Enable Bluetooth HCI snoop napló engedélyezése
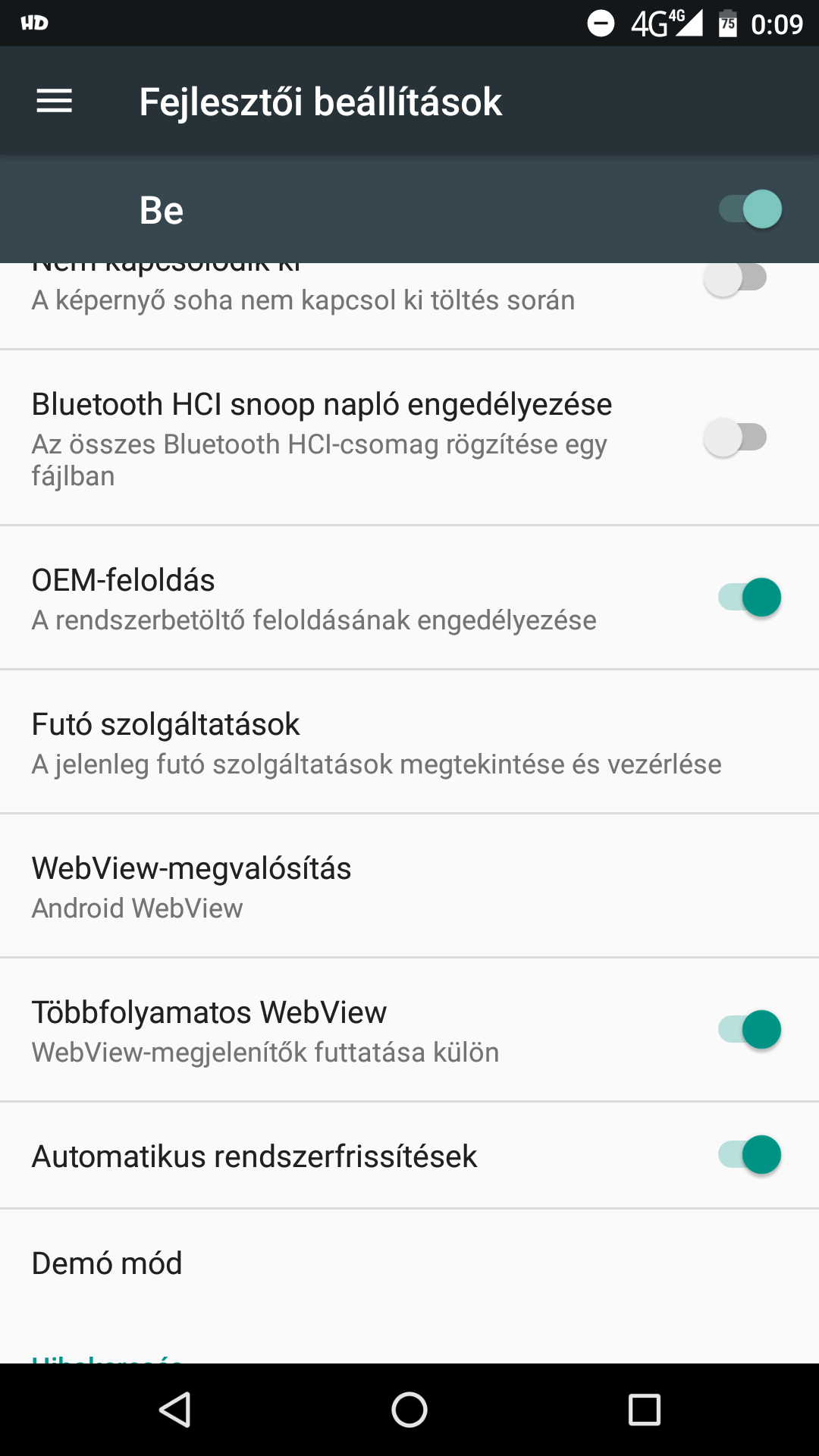Screen dimensions: 819x1456 tap(735, 438)
